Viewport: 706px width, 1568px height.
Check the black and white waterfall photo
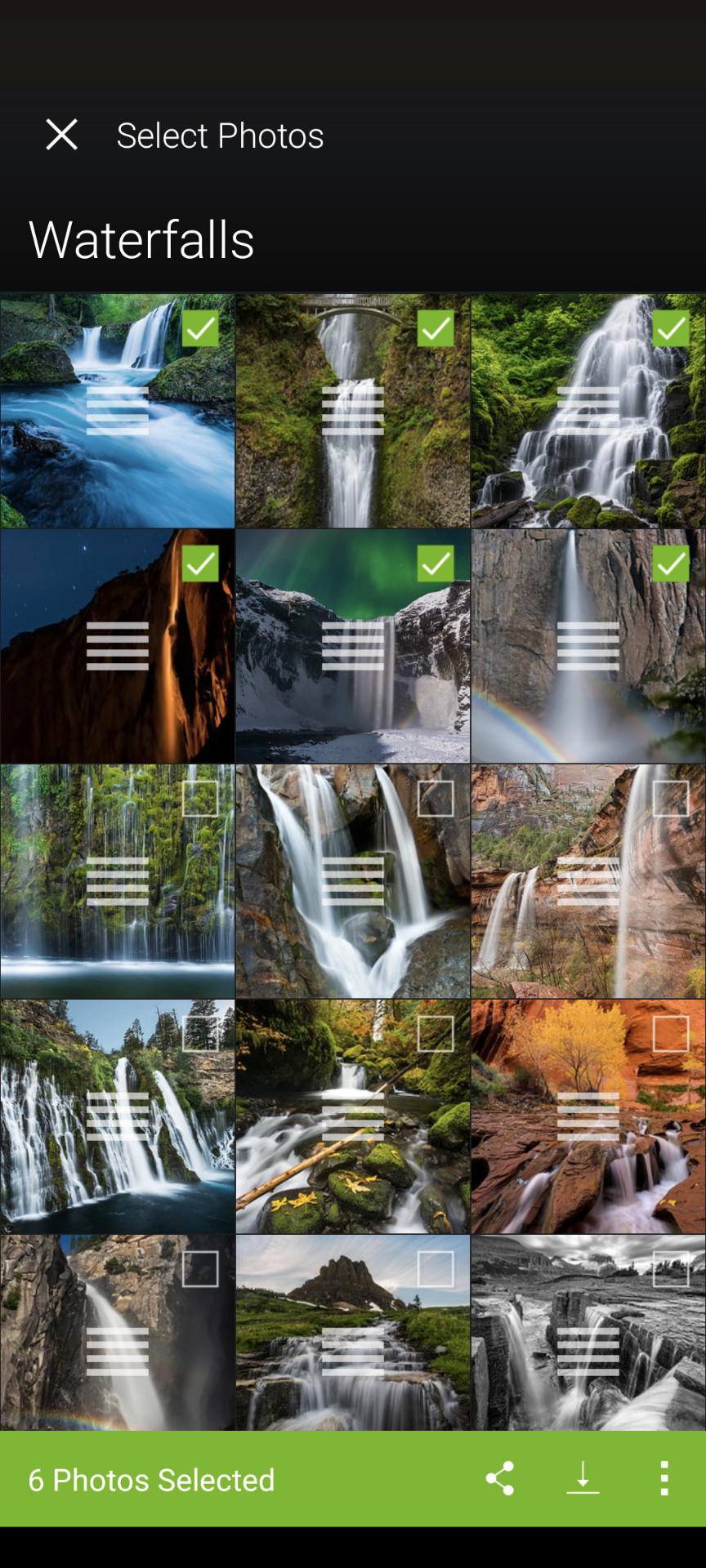point(671,1269)
